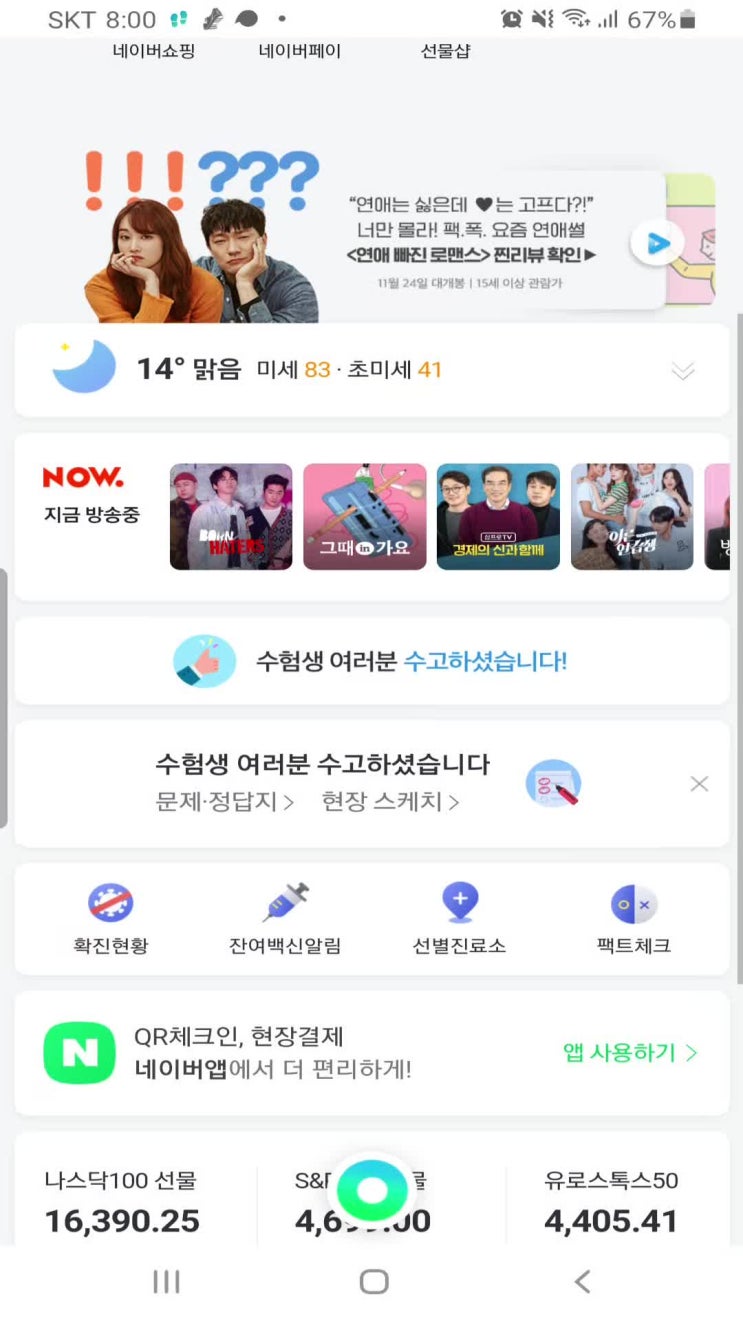743x1321 pixels.
Task: Tap the play arrow on the movie banner
Action: (658, 242)
